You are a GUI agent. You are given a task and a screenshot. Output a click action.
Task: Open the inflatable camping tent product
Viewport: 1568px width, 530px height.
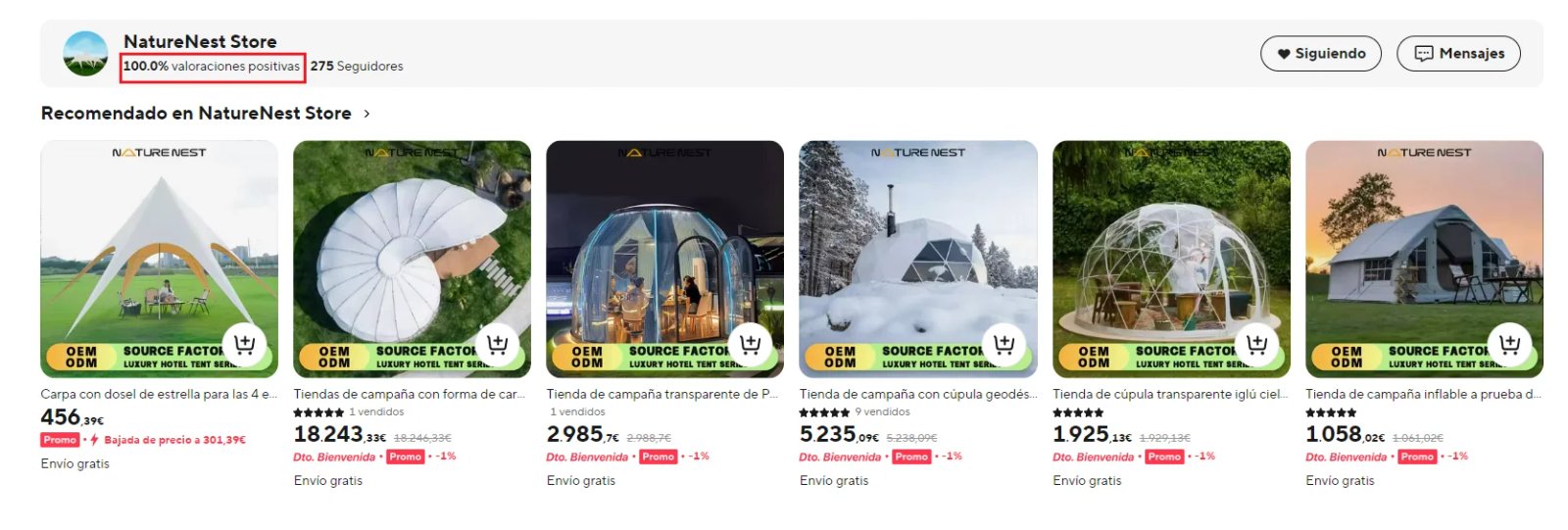(1423, 245)
